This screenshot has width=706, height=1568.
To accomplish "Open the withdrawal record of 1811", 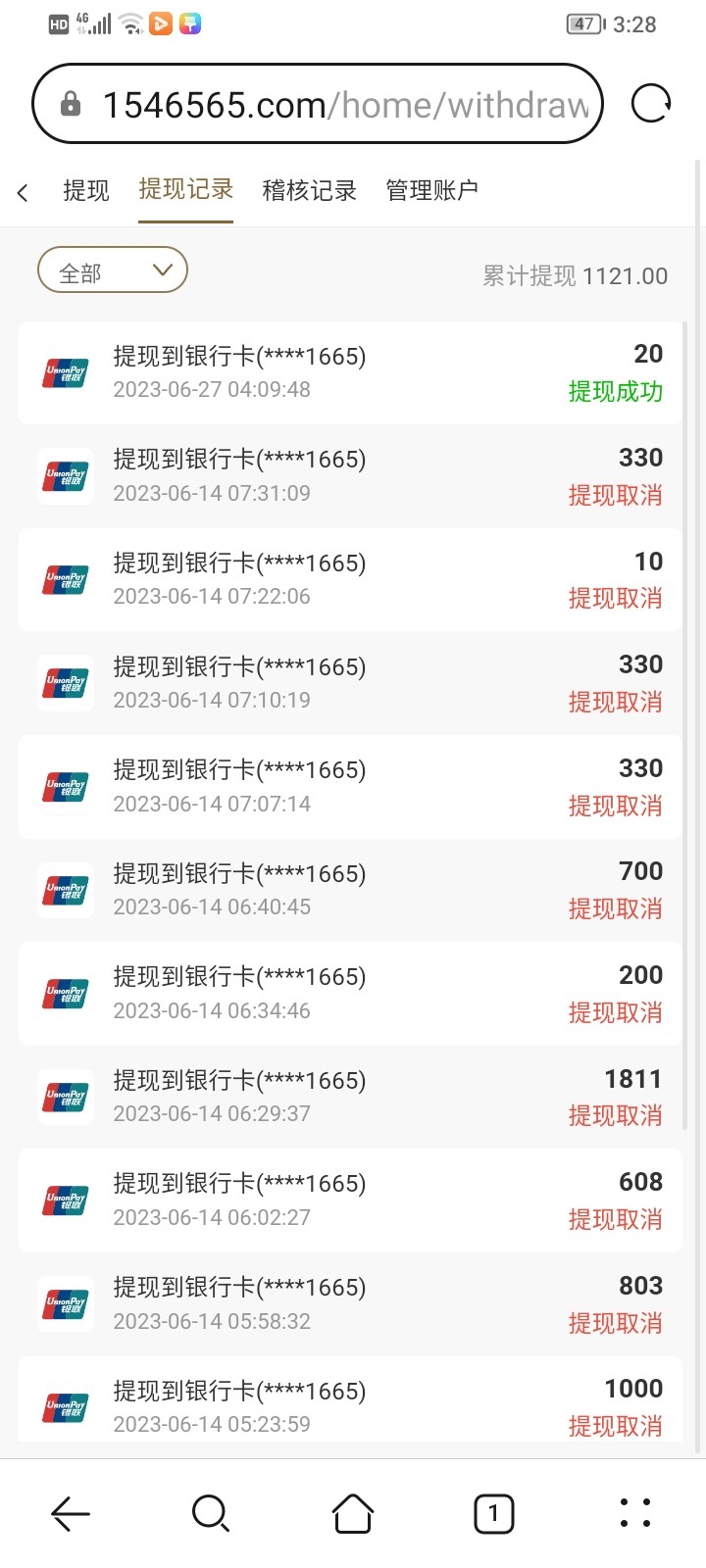I will [x=350, y=1097].
